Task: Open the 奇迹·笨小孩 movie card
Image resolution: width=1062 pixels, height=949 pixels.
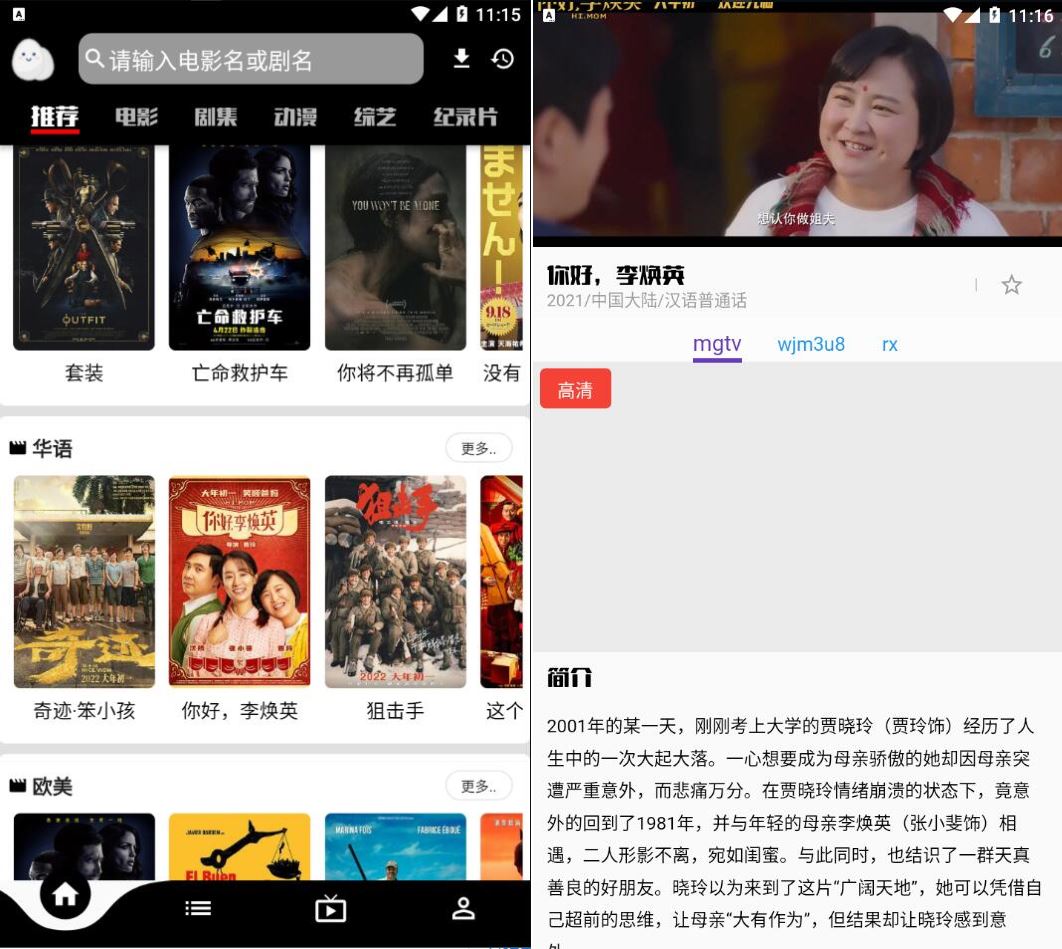Action: point(84,582)
